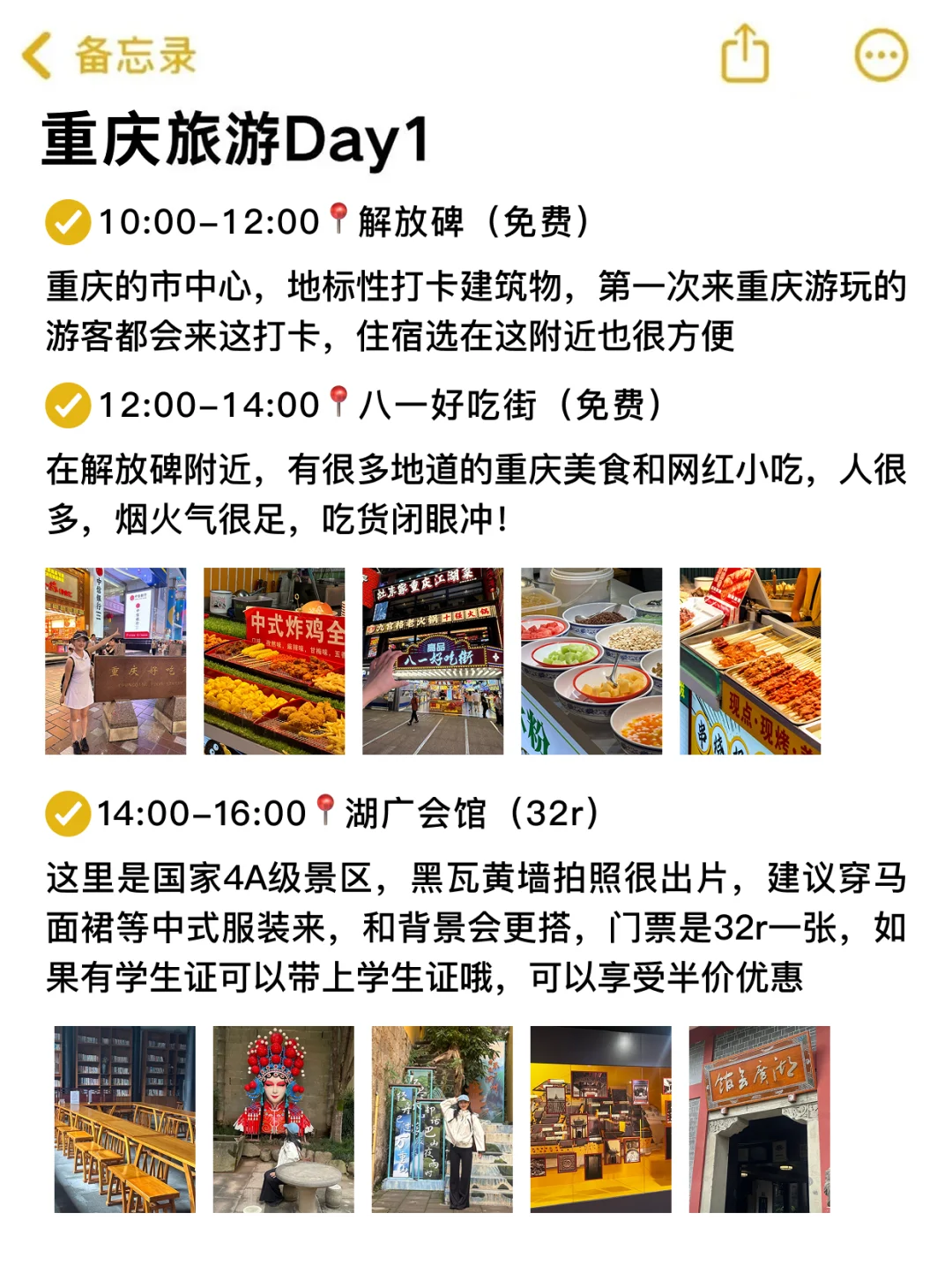The height and width of the screenshot is (1272, 952).
Task: Click the pin icon next to 解放碑
Action: pos(338,220)
